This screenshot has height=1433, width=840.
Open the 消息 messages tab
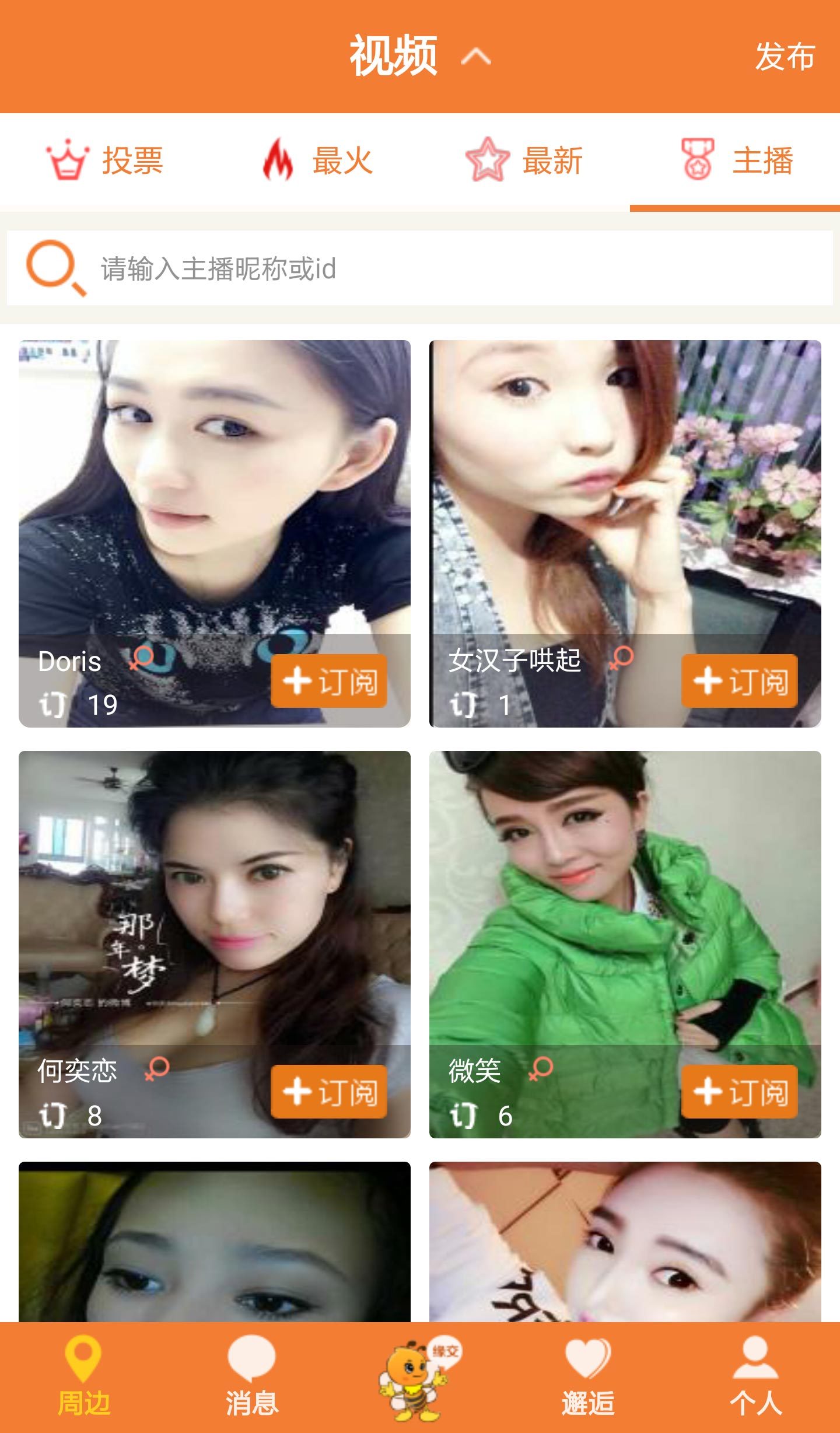[x=252, y=1377]
